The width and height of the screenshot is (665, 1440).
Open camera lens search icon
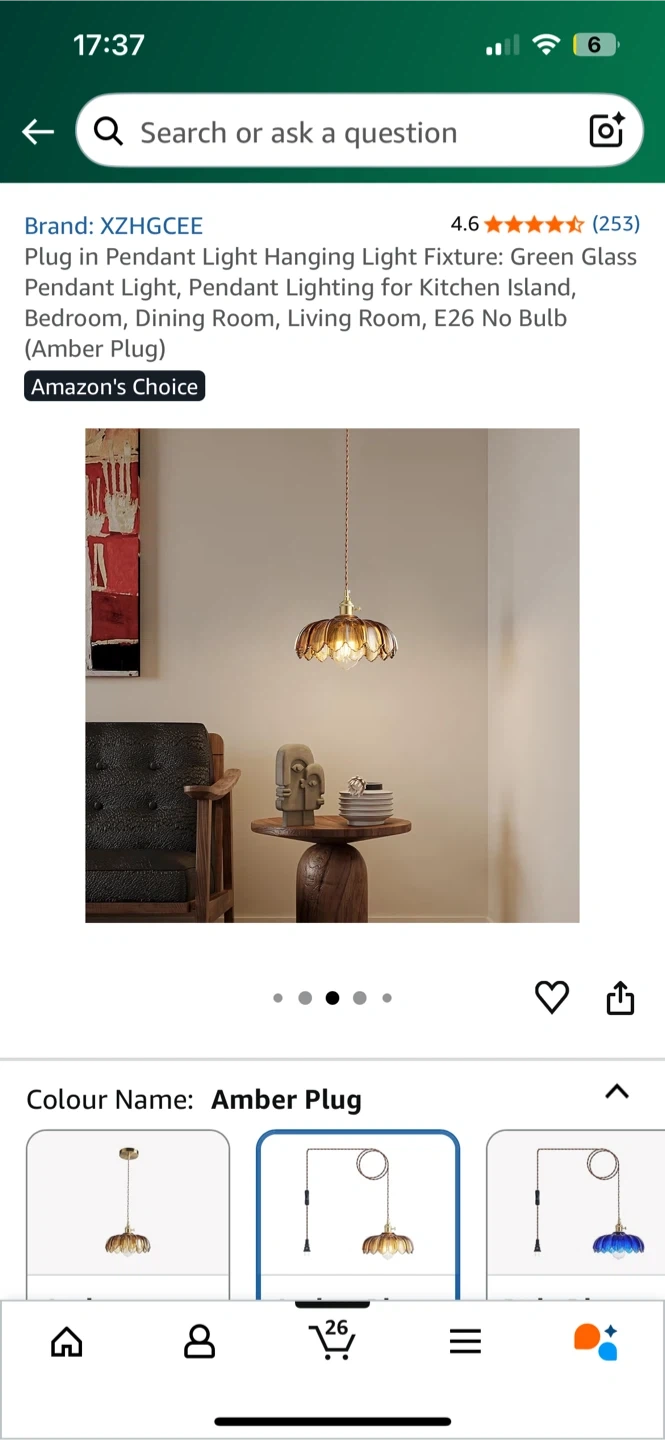[x=606, y=131]
